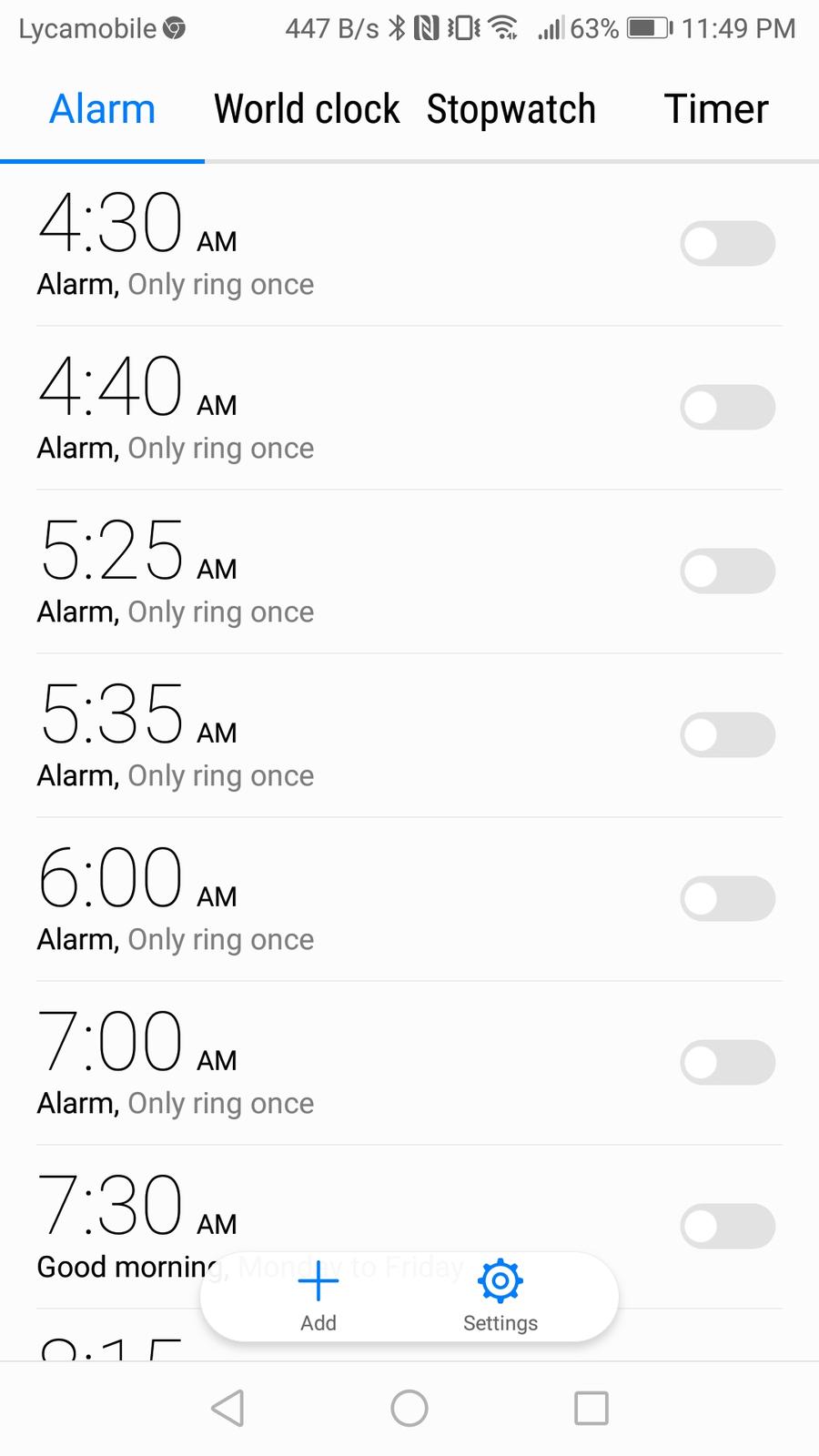Open the Stopwatch tab
Image resolution: width=819 pixels, height=1456 pixels.
point(511,110)
